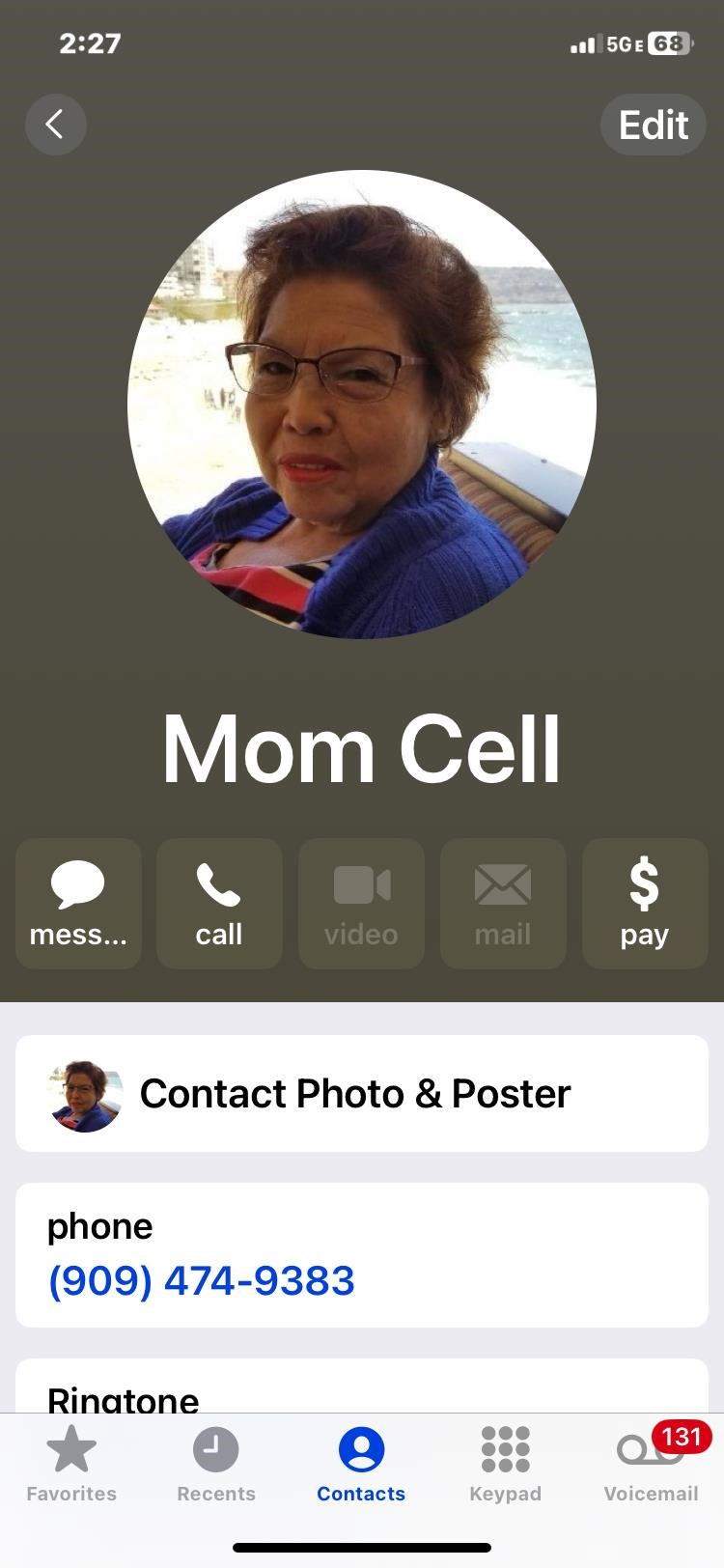Tap Edit to modify this contact
Screen dimensions: 724x1568
coord(653,125)
